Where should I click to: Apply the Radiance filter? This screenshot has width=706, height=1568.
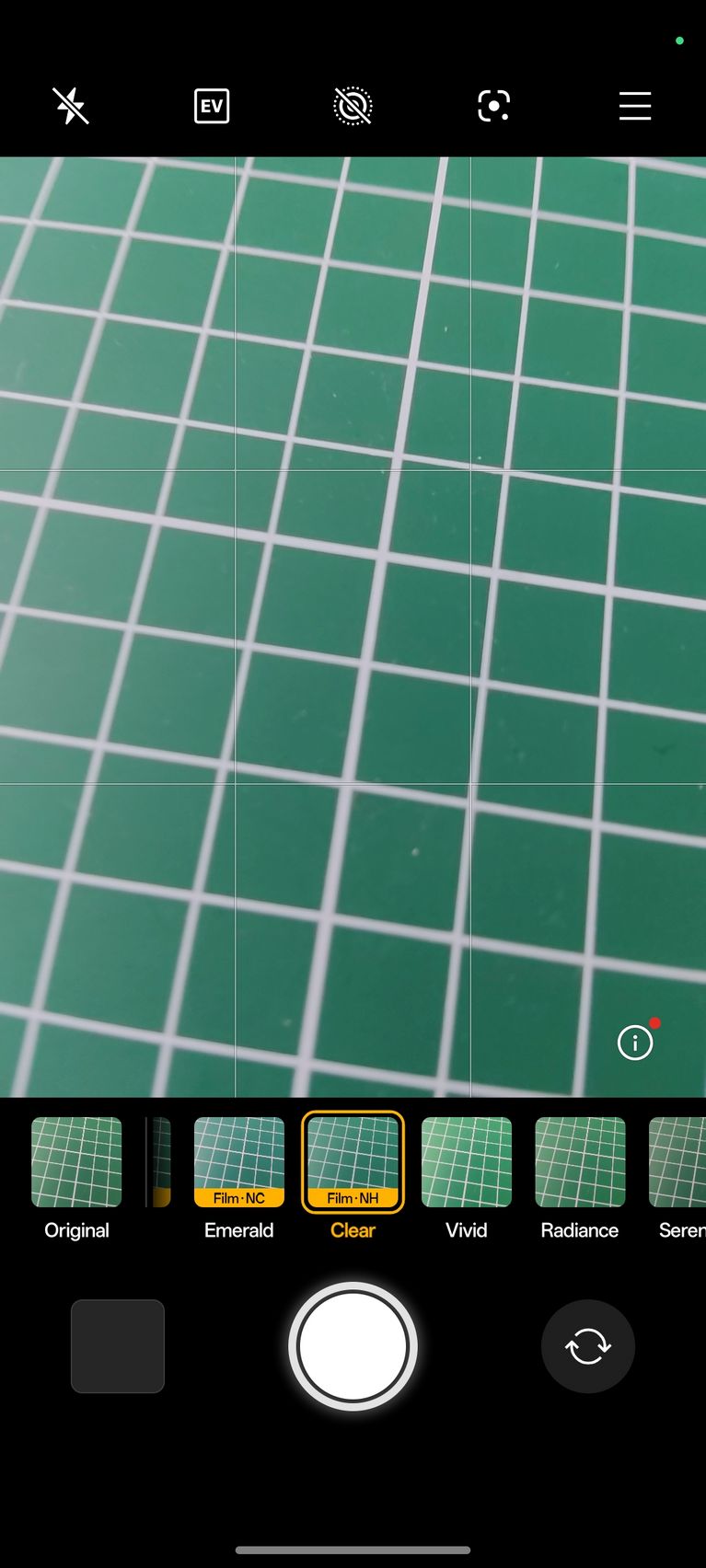click(580, 1179)
